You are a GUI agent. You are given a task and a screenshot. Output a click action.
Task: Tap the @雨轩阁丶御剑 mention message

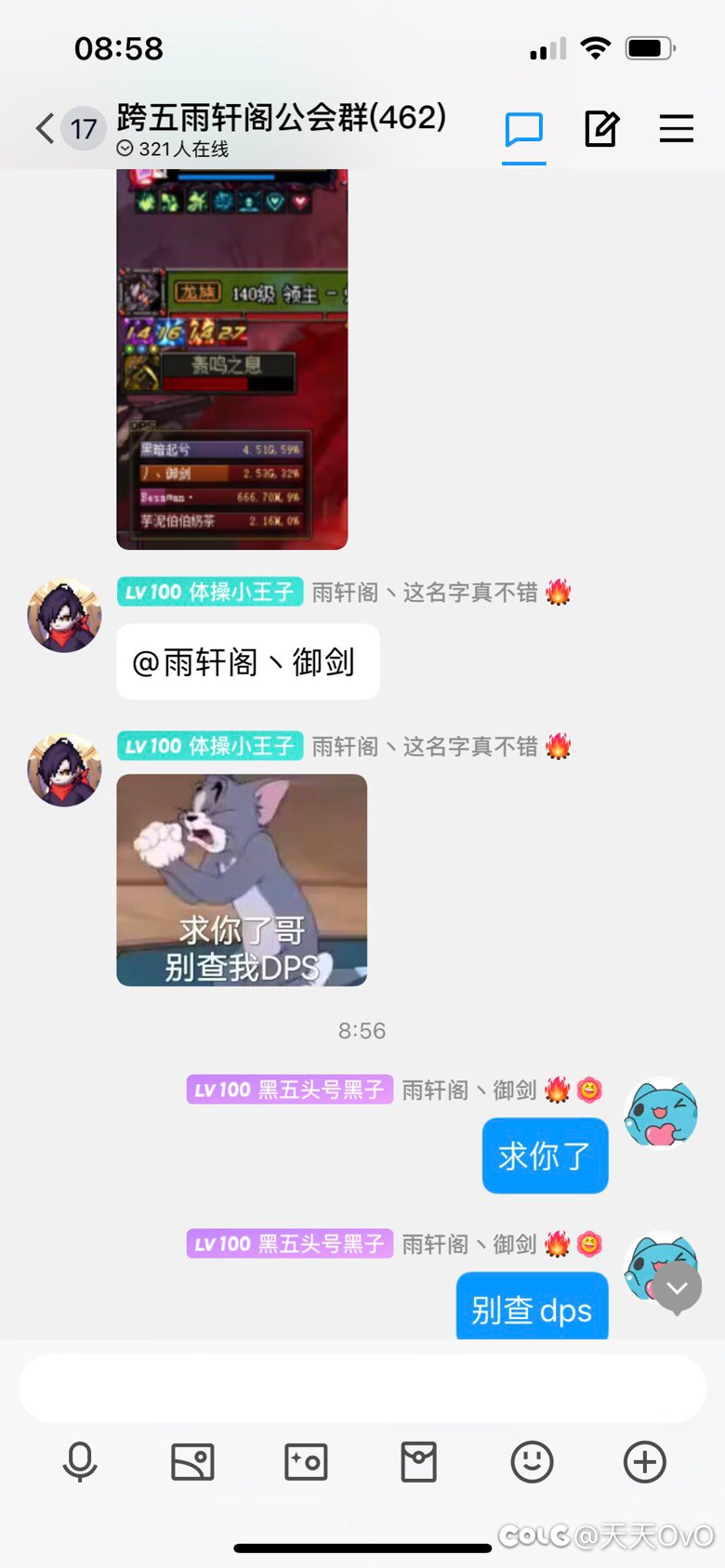248,661
